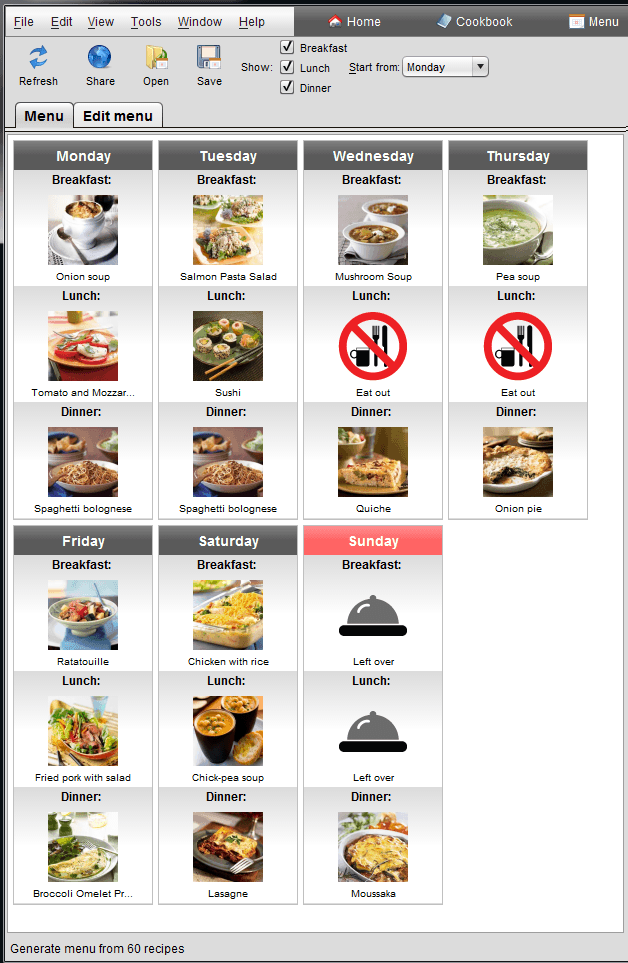Disable the Dinner checkbox

[287, 87]
